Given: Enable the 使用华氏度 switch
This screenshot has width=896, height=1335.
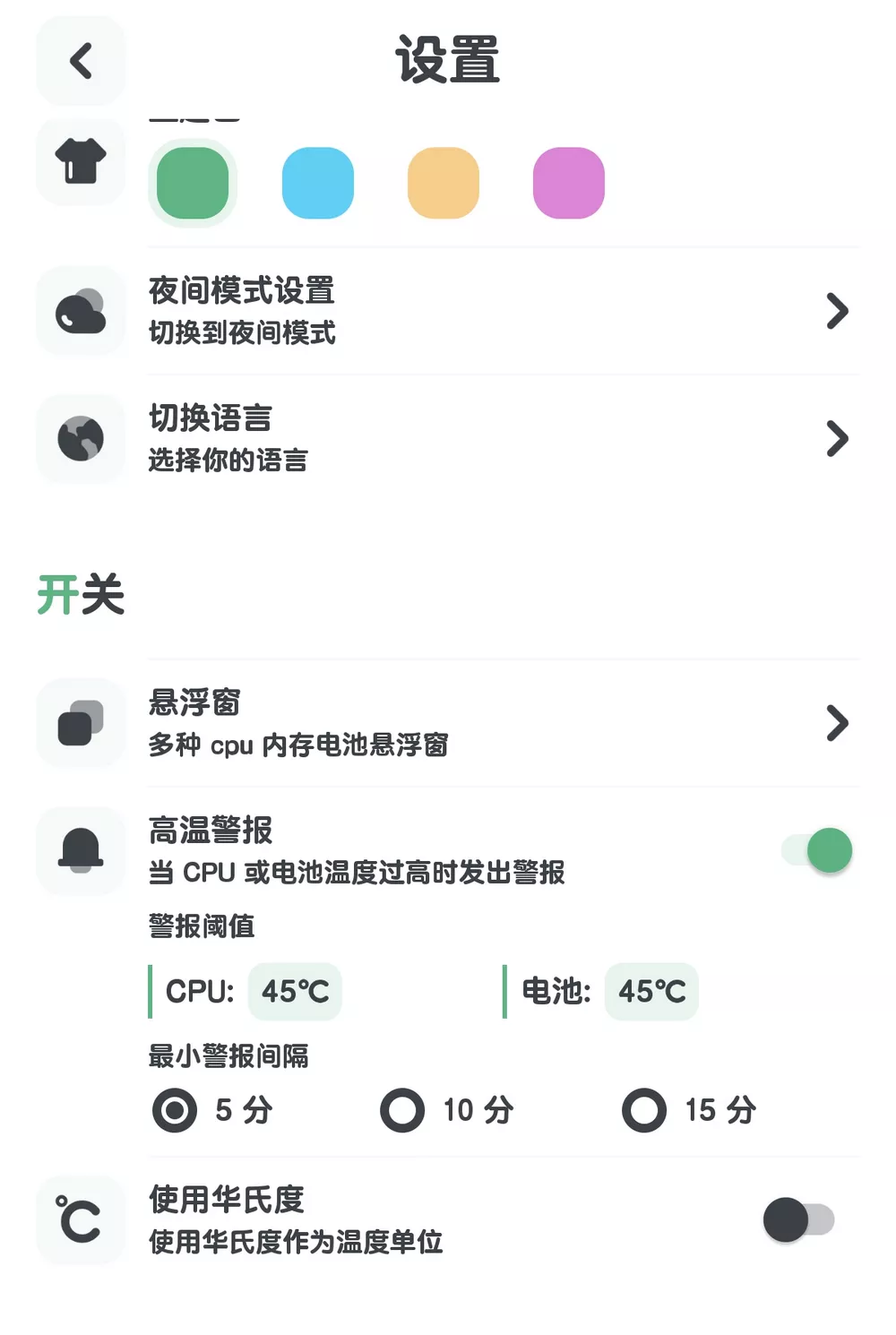Looking at the screenshot, I should (x=797, y=1219).
